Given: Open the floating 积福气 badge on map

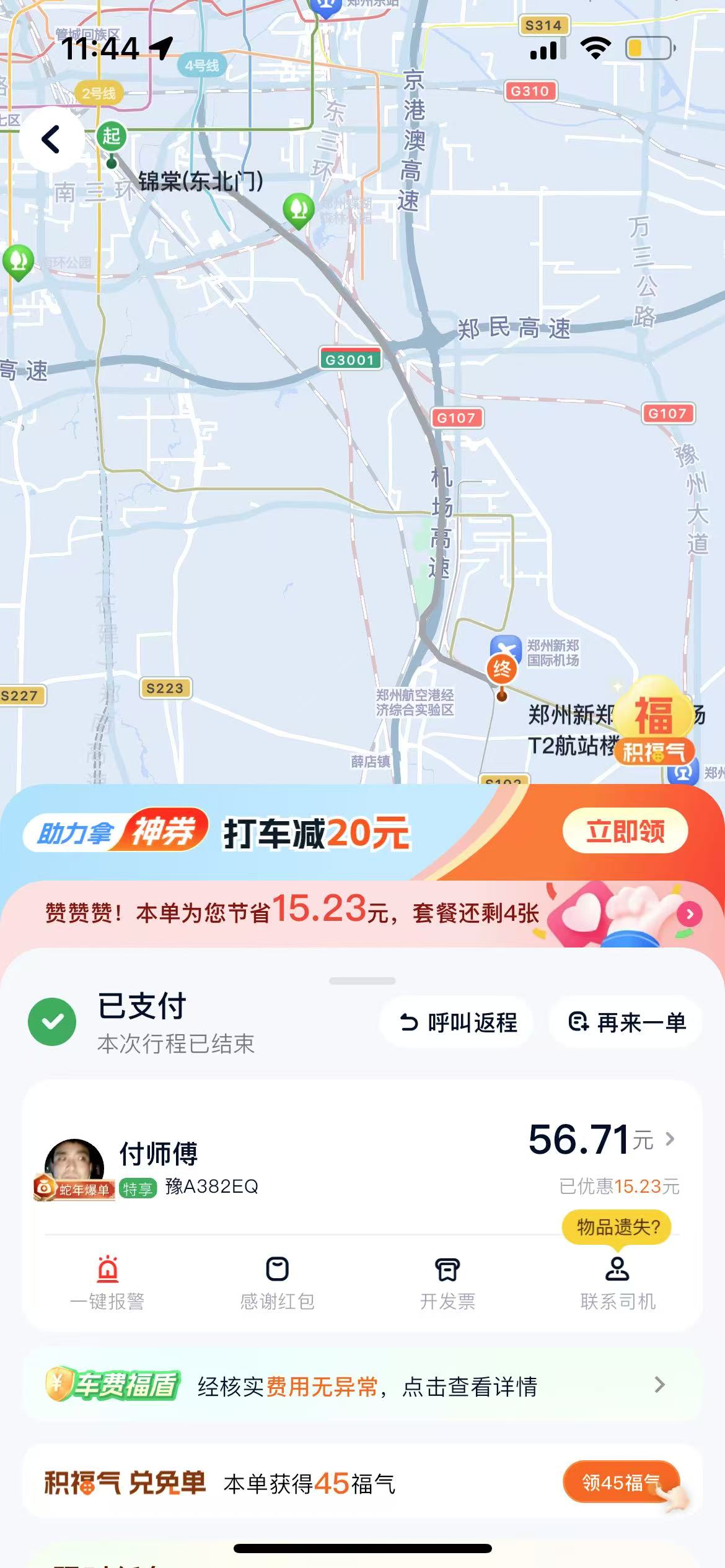Looking at the screenshot, I should click(x=654, y=721).
